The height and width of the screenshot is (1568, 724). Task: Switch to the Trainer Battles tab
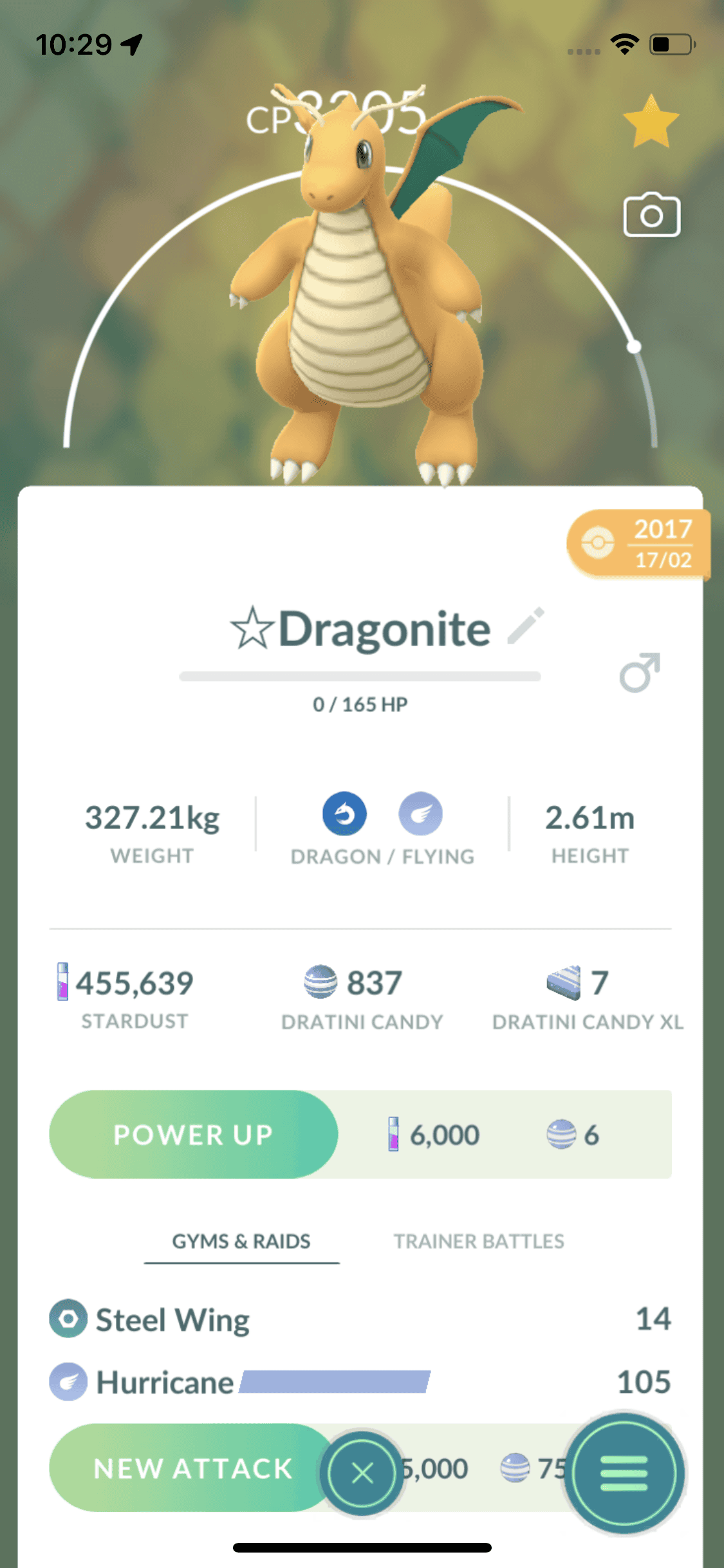pos(479,1241)
